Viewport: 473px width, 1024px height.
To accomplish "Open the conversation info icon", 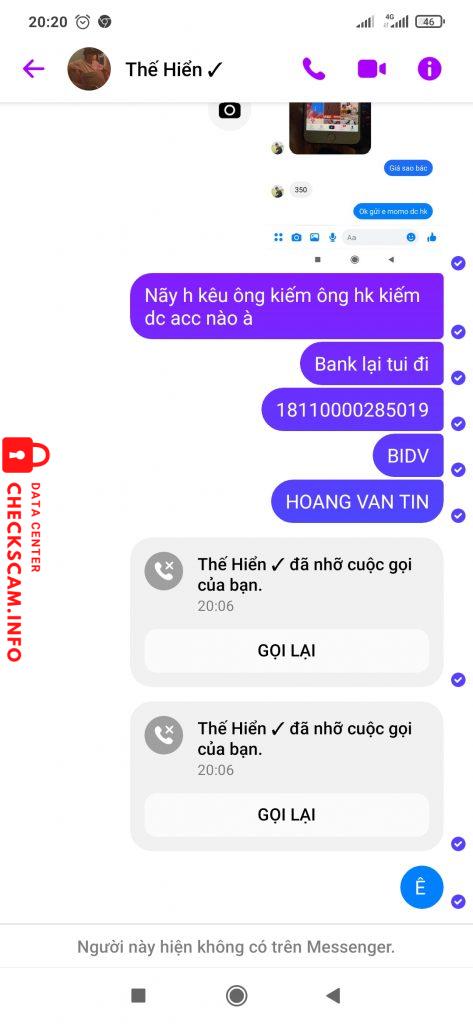I will click(429, 69).
